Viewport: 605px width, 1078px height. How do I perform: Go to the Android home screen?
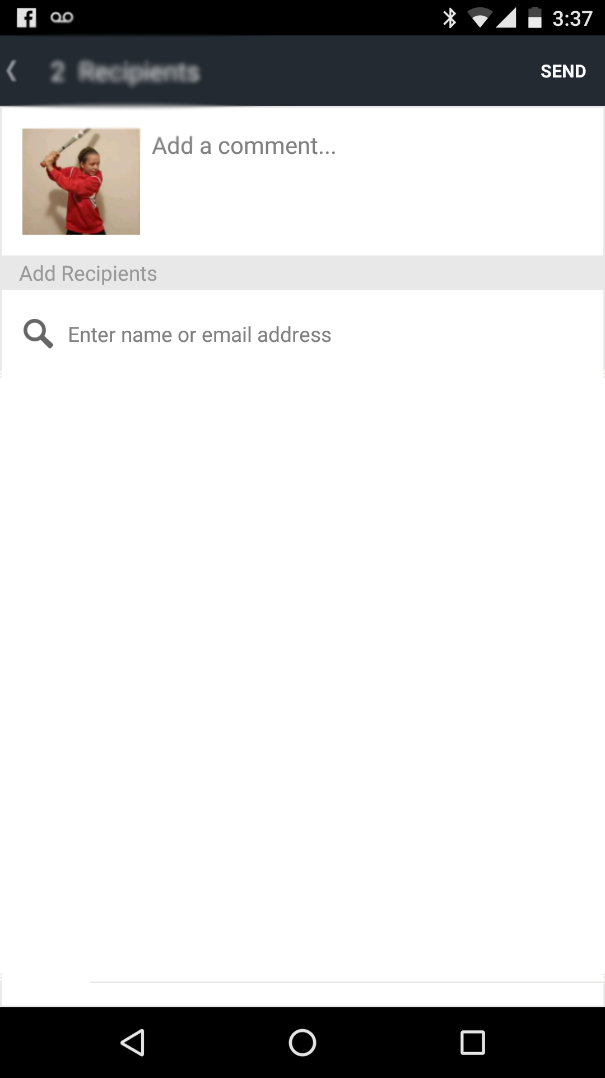click(x=302, y=1042)
